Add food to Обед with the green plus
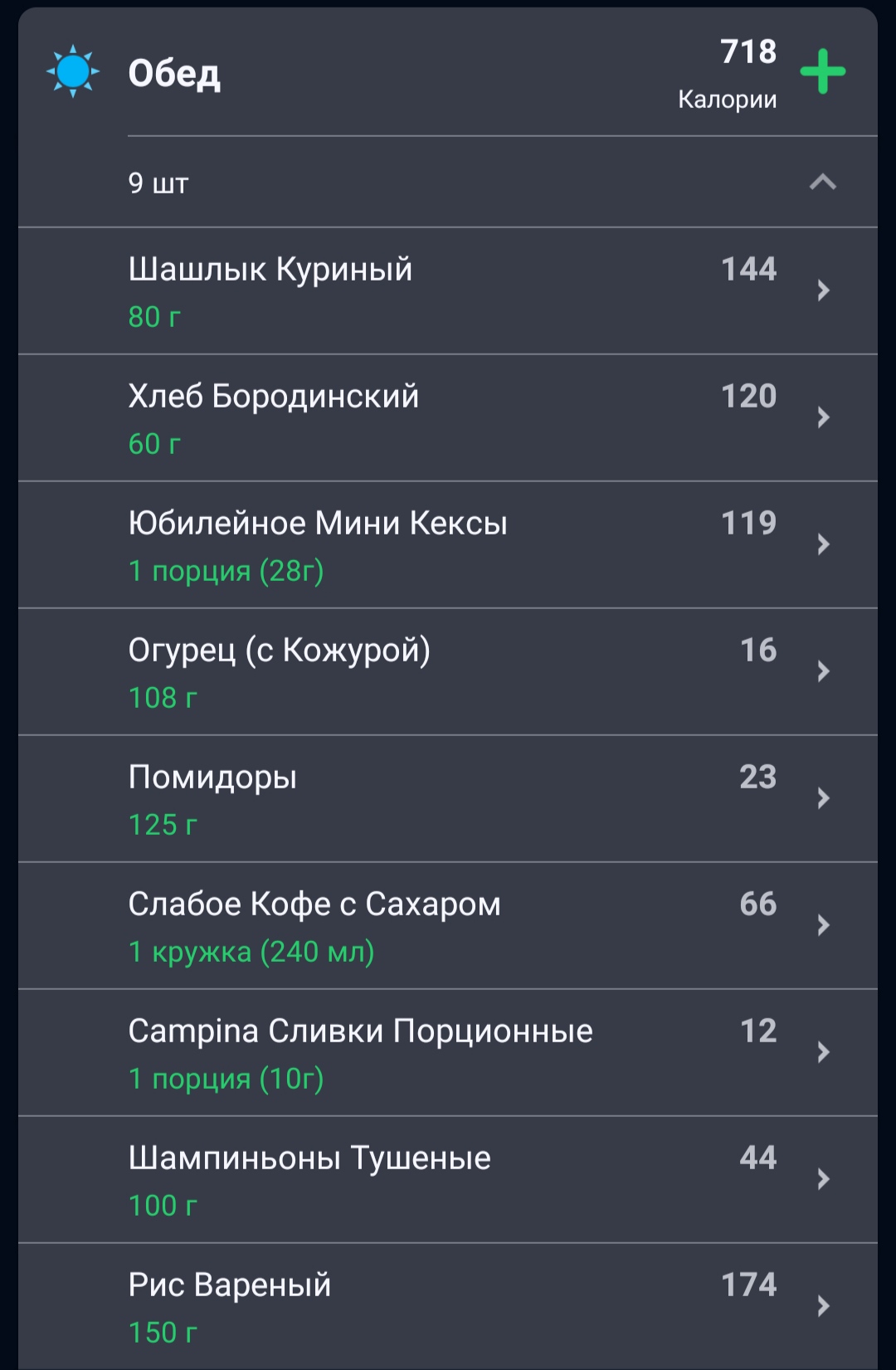The image size is (896, 1370). point(822,71)
